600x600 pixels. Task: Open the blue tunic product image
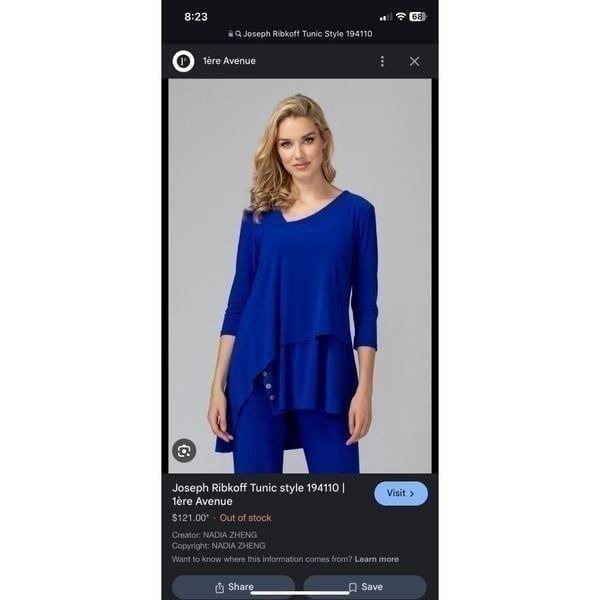click(x=299, y=275)
